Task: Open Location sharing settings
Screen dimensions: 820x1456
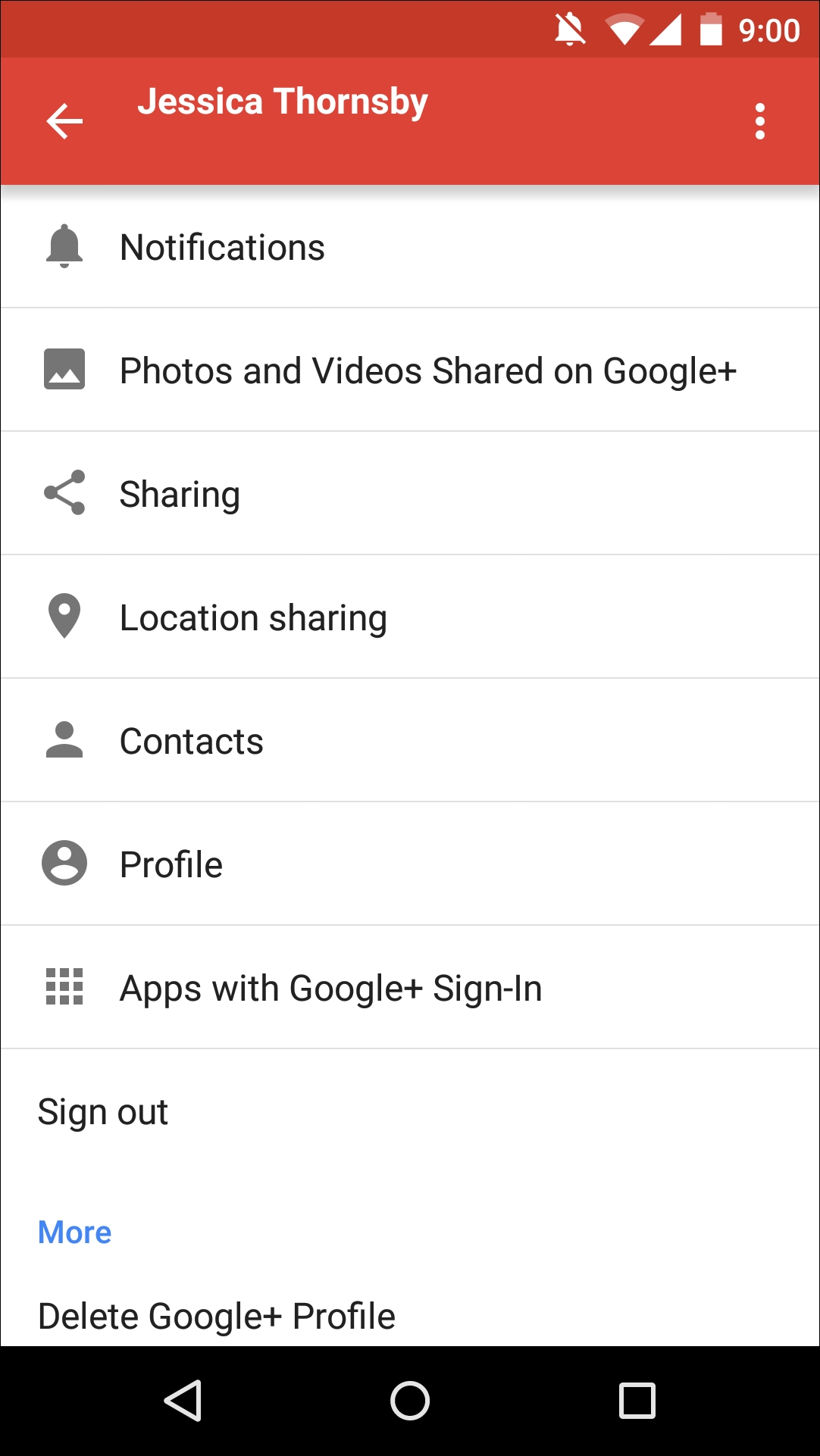Action: click(x=410, y=617)
